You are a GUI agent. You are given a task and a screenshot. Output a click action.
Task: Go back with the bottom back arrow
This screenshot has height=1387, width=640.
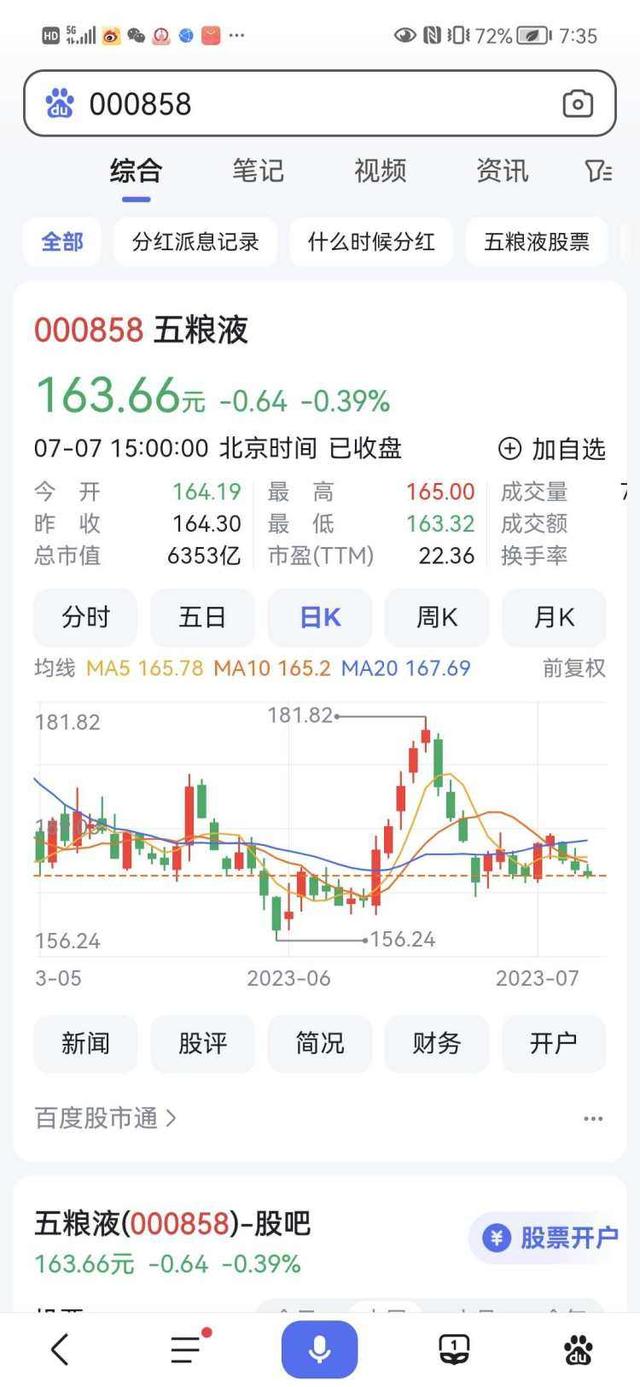(x=60, y=1349)
